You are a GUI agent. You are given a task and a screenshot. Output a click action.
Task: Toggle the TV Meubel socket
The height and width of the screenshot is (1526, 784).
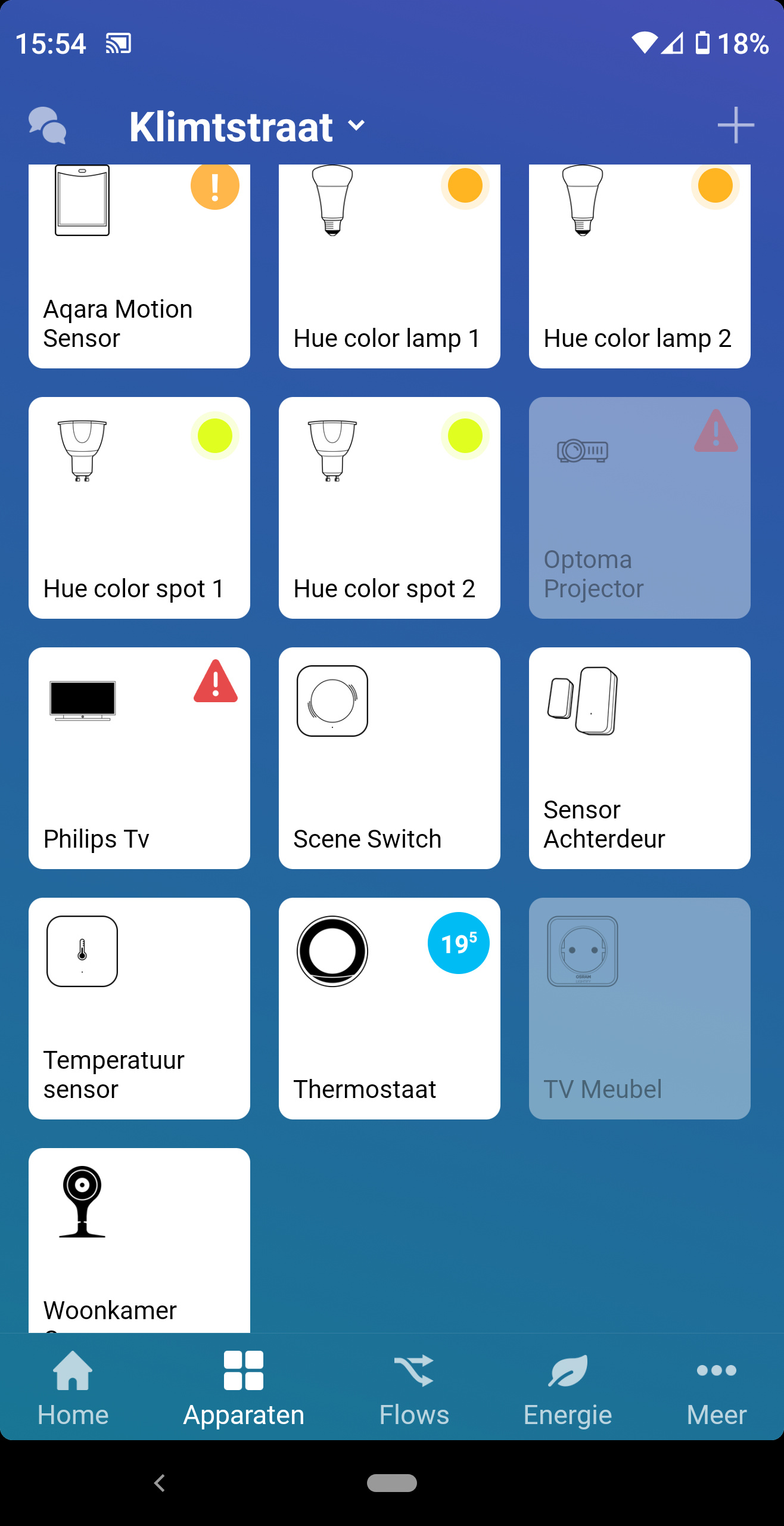(x=640, y=1009)
